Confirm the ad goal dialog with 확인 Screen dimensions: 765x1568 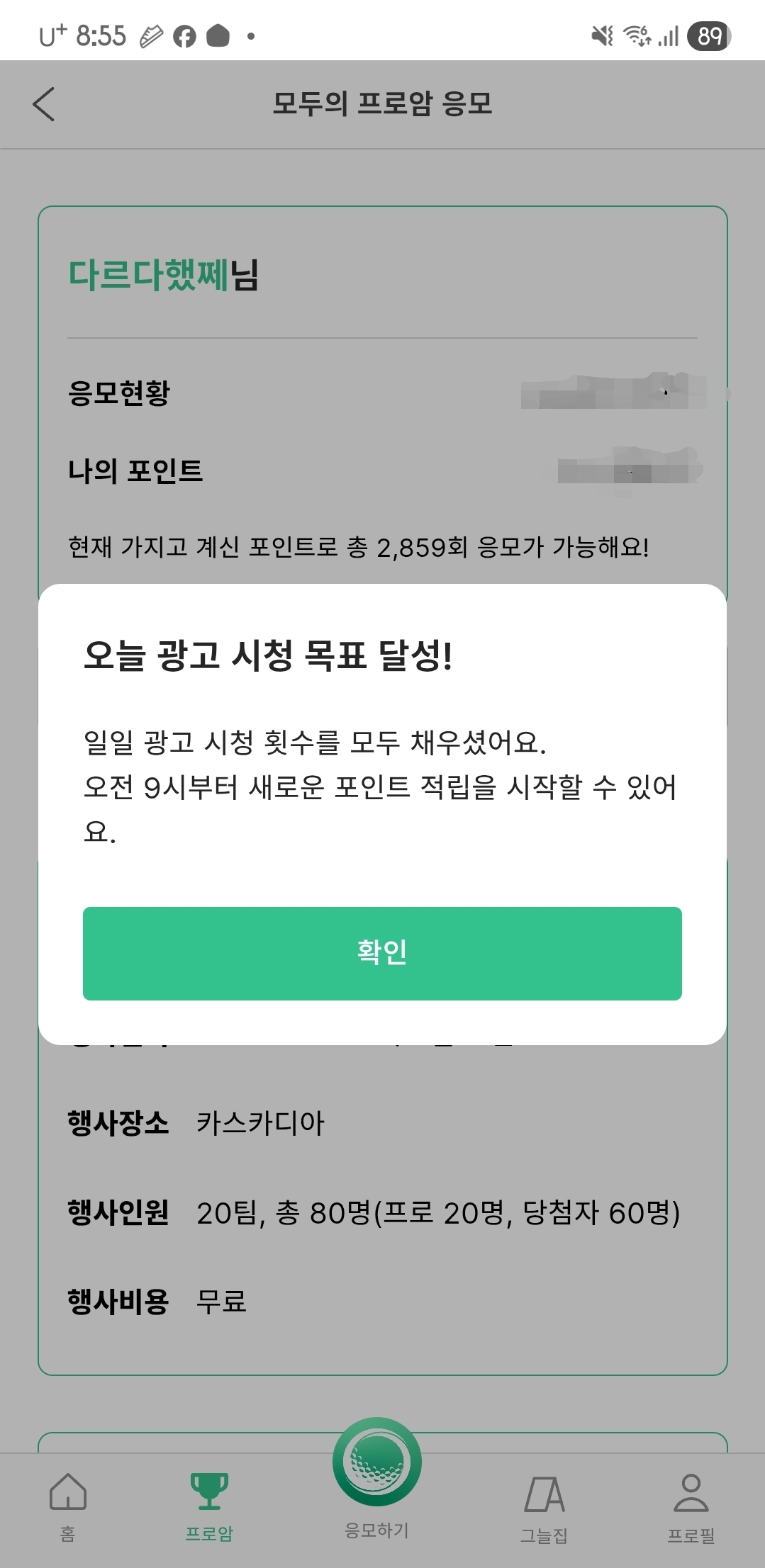tap(382, 953)
